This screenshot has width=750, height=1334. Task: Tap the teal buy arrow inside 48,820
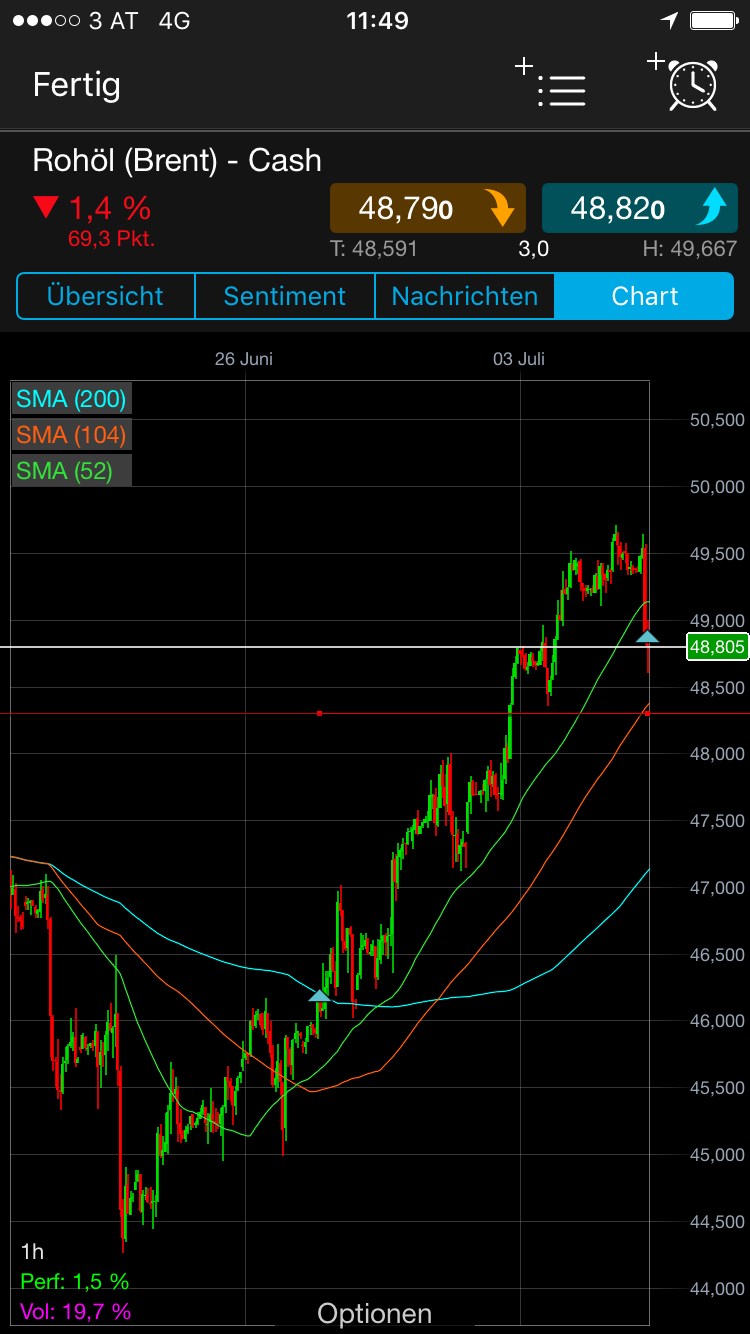(712, 209)
